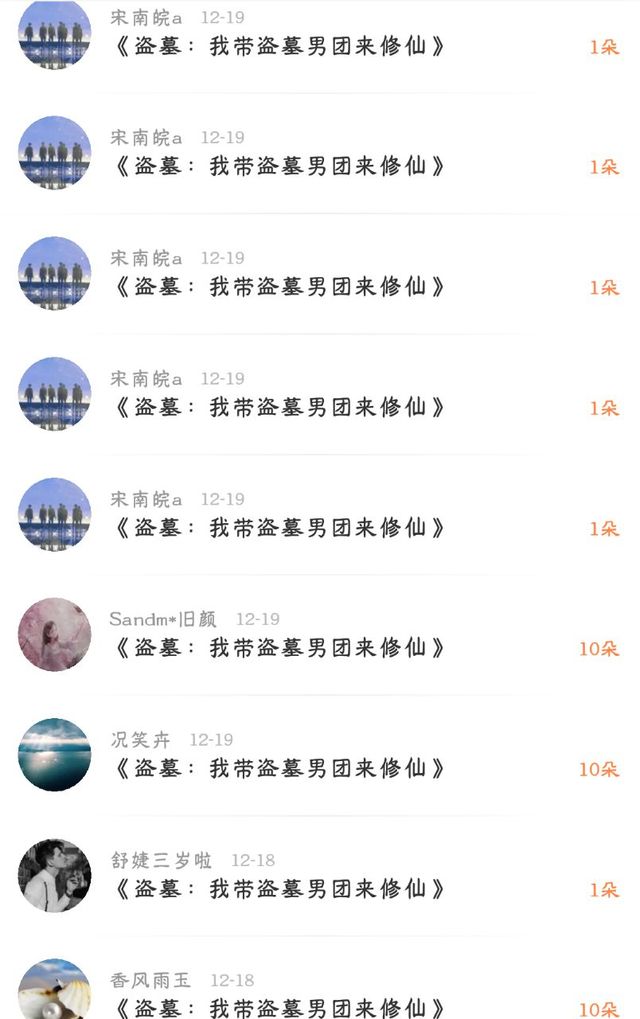Open 香风雨玉's profile avatar

coord(54,992)
